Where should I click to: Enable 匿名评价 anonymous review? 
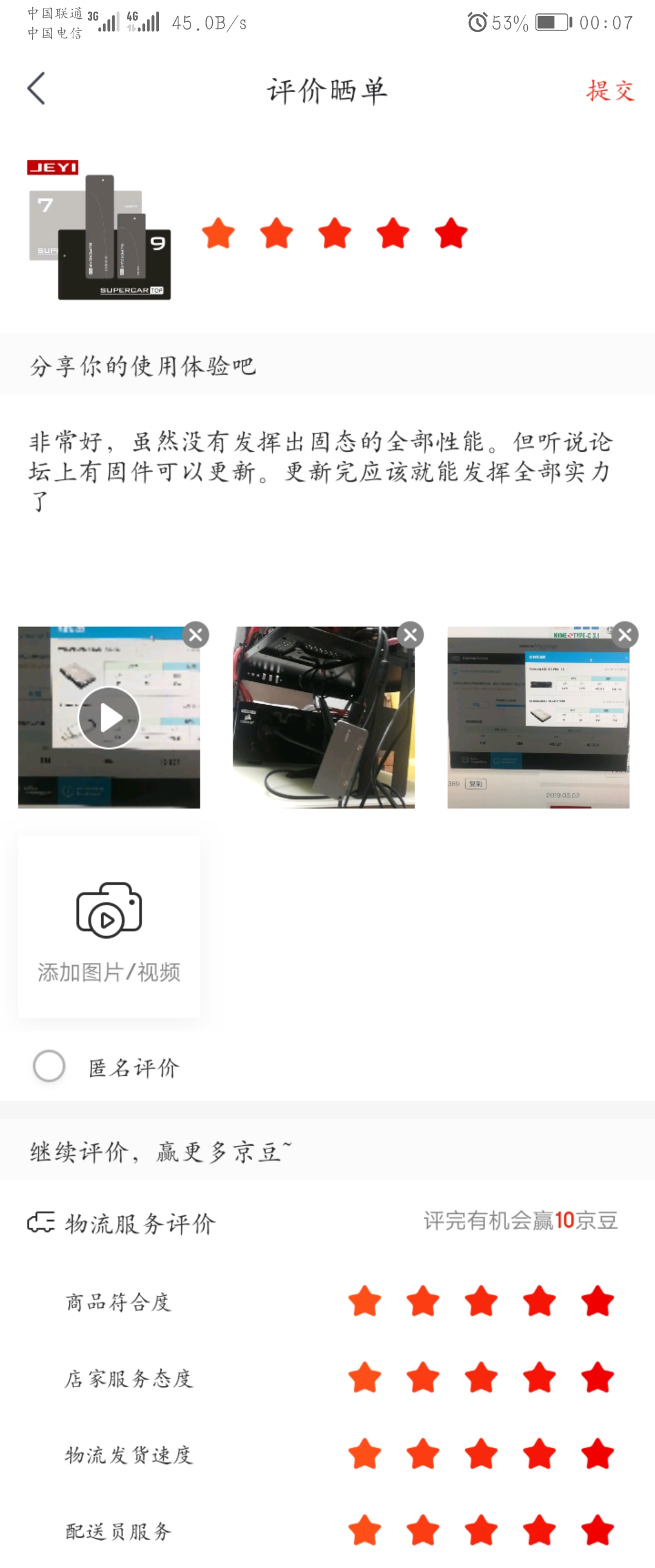49,1066
